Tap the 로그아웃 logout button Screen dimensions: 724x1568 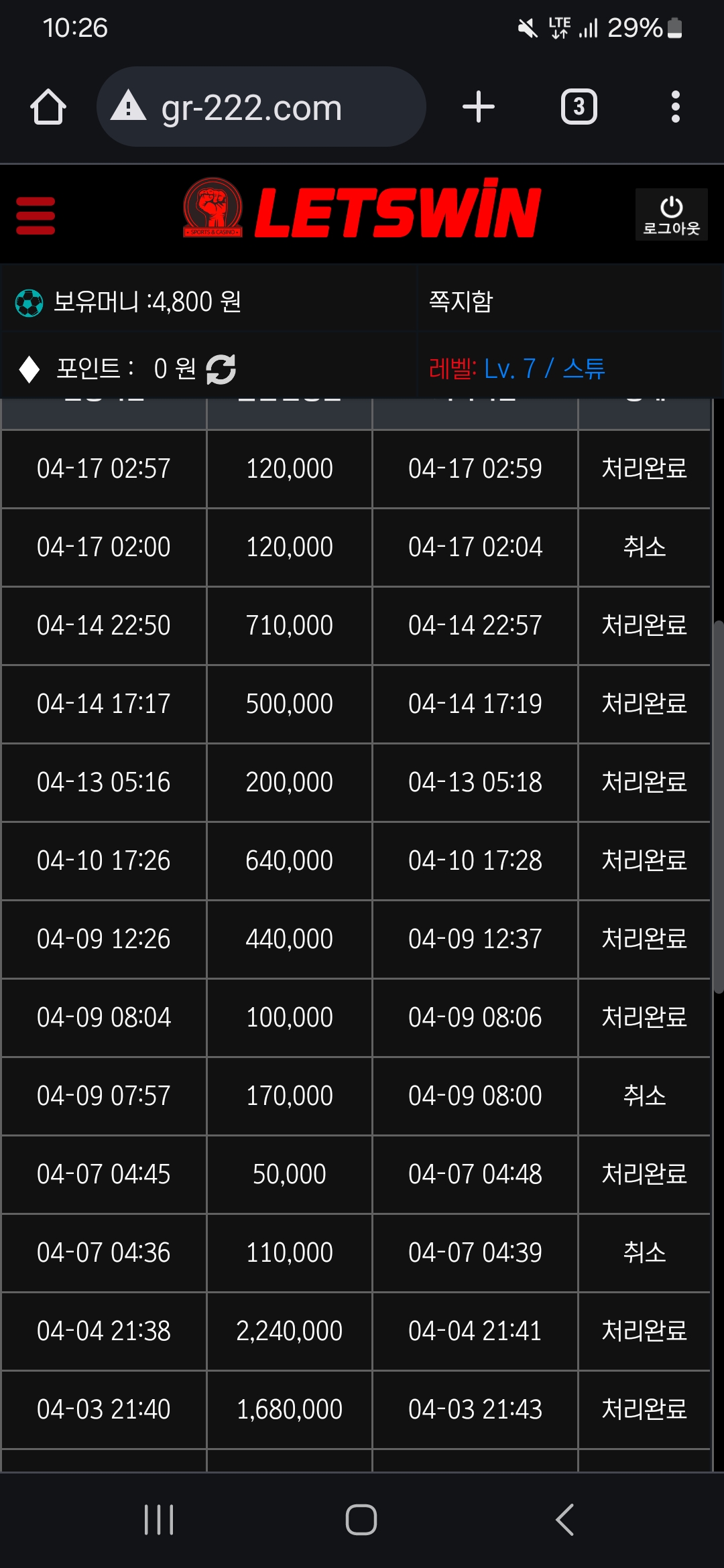[x=671, y=214]
